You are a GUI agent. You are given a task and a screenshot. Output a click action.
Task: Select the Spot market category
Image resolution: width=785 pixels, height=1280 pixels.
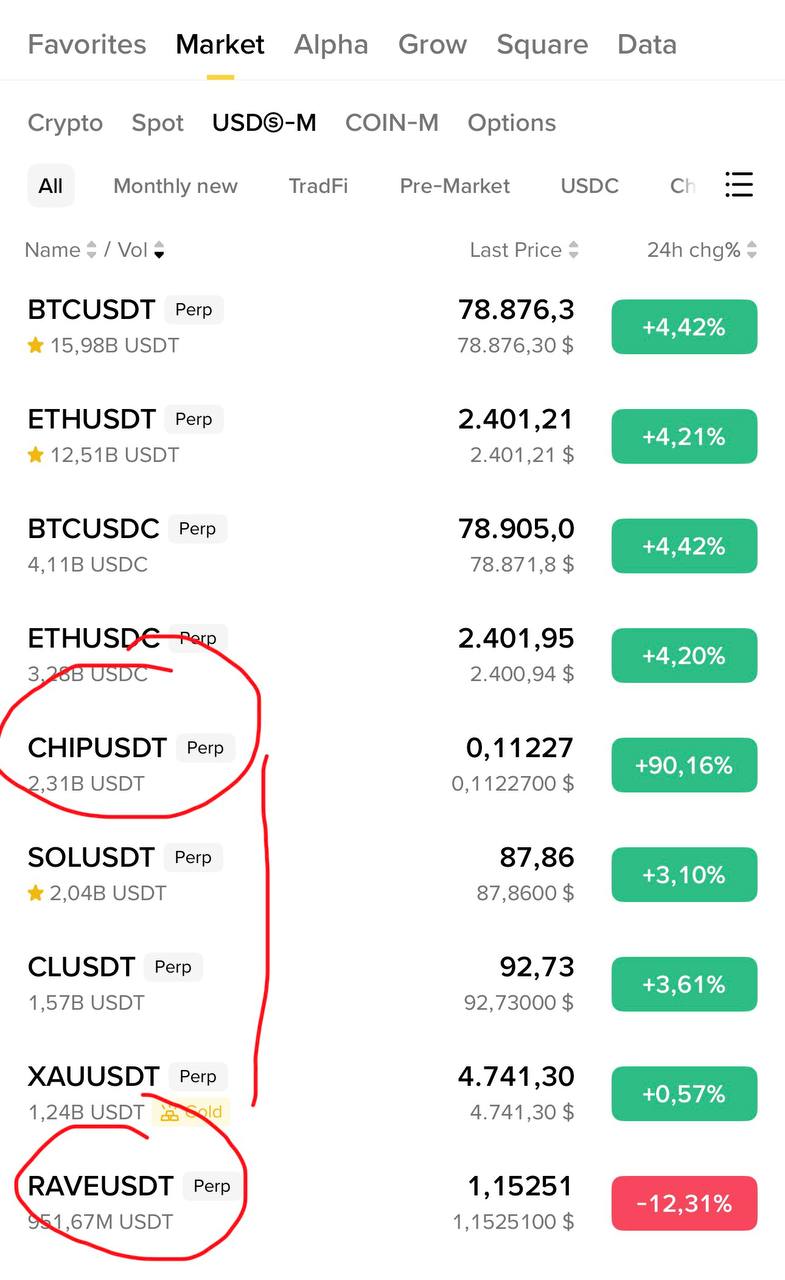pyautogui.click(x=158, y=123)
